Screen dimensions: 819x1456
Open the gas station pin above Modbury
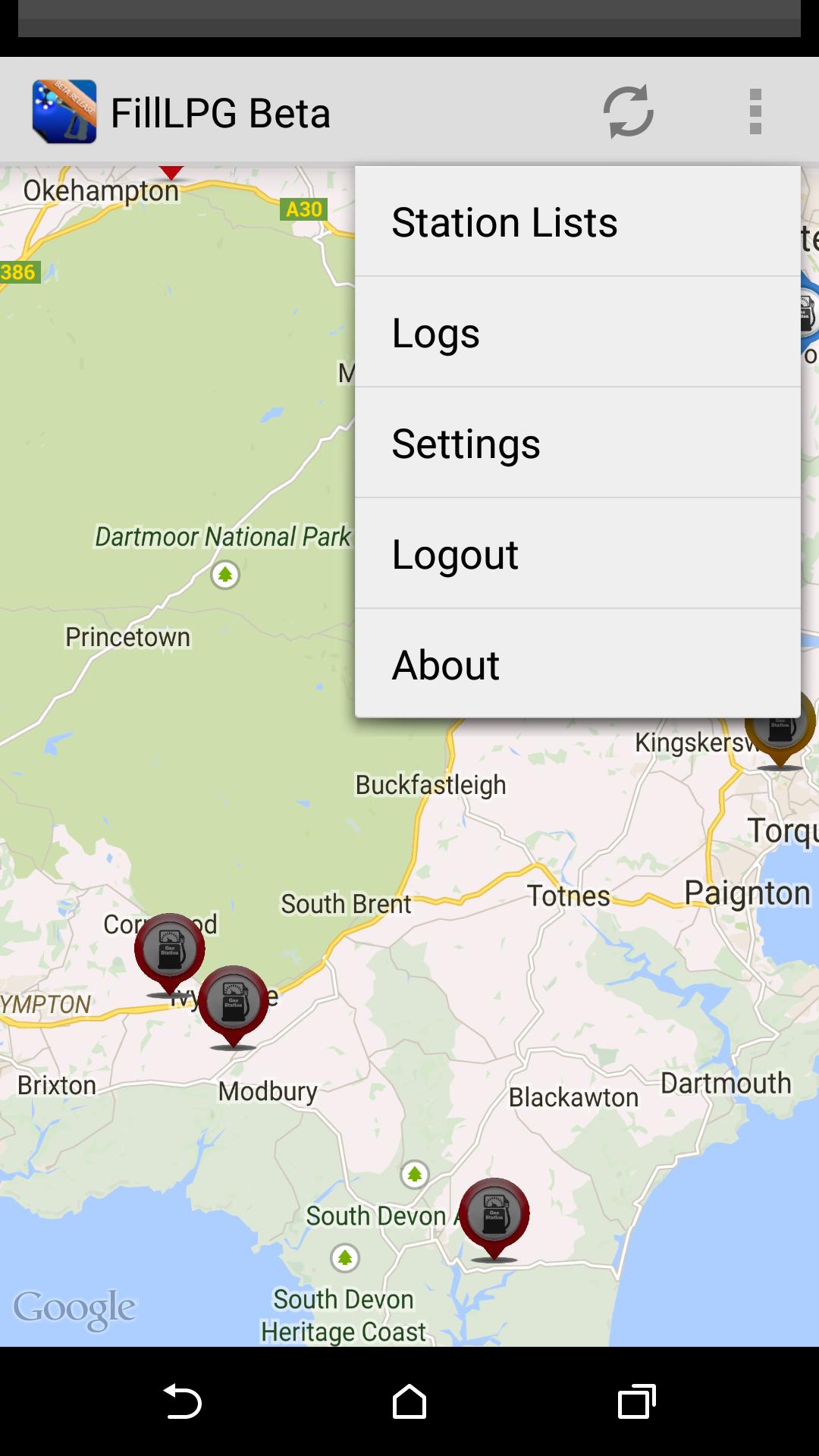coord(234,1003)
